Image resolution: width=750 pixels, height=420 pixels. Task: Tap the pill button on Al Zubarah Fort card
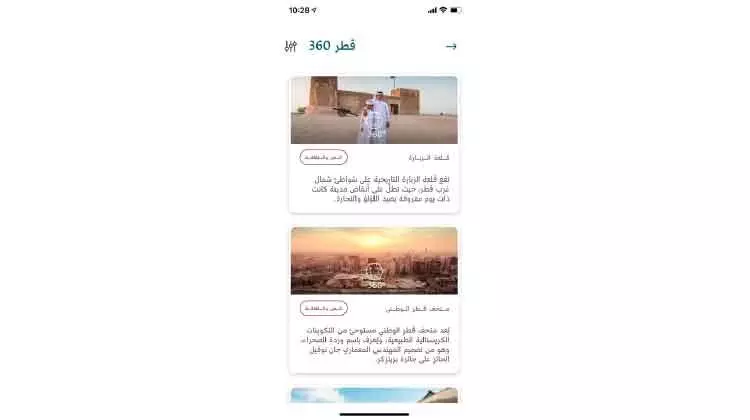323,157
